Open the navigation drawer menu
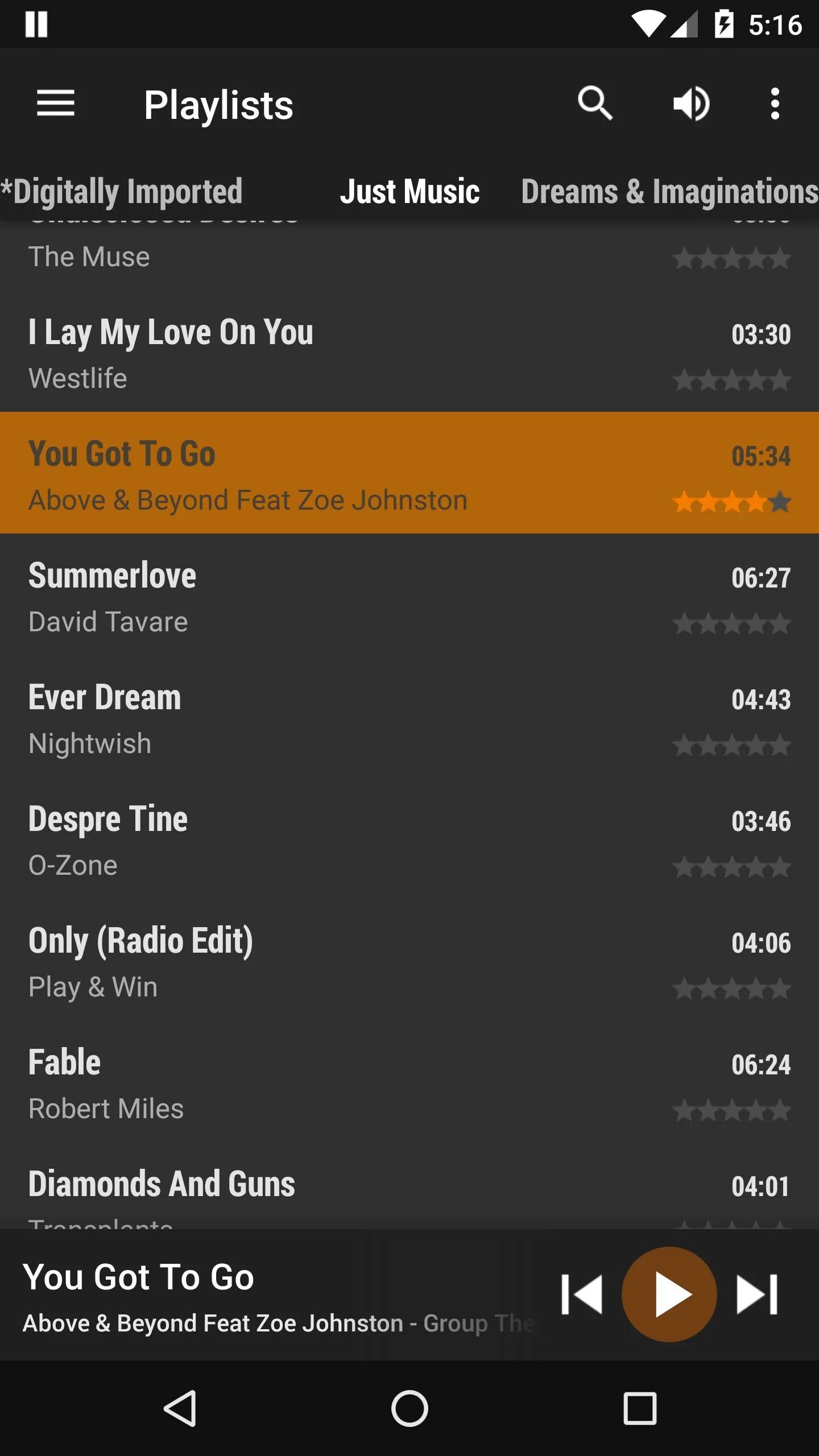This screenshot has width=819, height=1456. pos(56,104)
